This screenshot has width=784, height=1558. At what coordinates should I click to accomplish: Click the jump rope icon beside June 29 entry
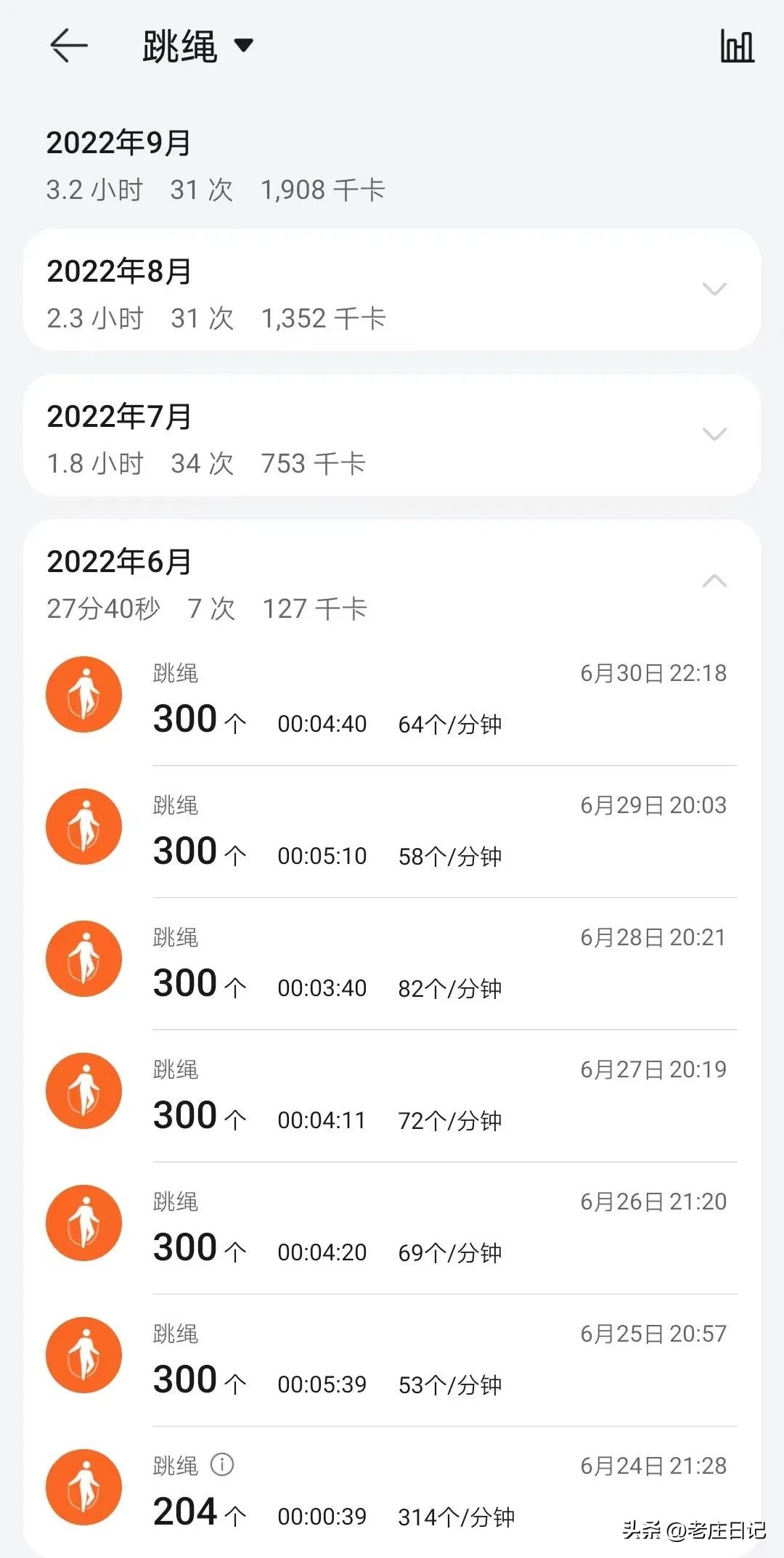tap(83, 827)
